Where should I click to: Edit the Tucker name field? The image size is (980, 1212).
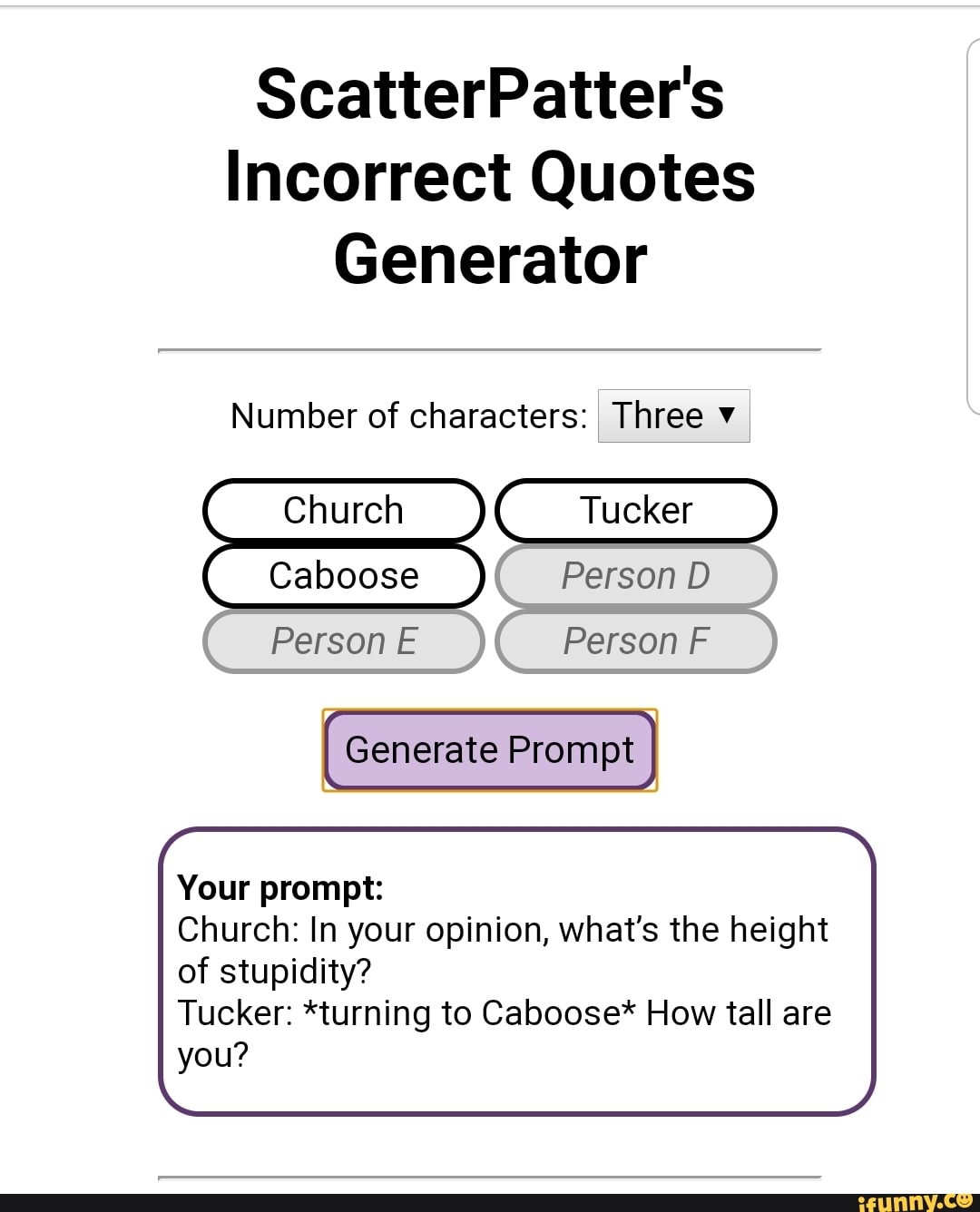[636, 510]
